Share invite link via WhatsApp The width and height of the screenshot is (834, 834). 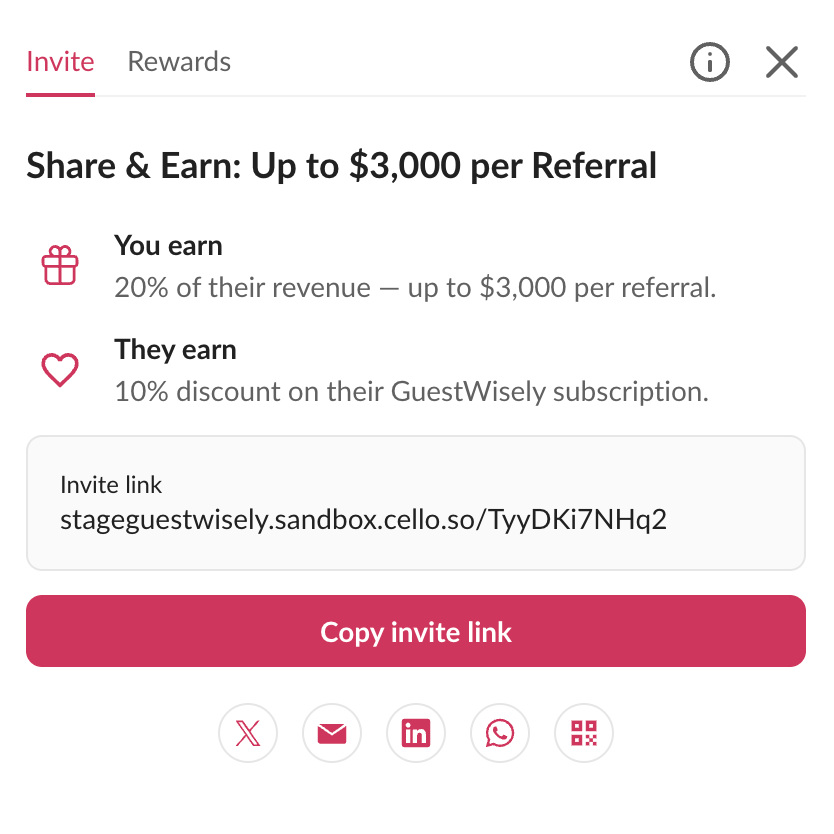point(500,734)
